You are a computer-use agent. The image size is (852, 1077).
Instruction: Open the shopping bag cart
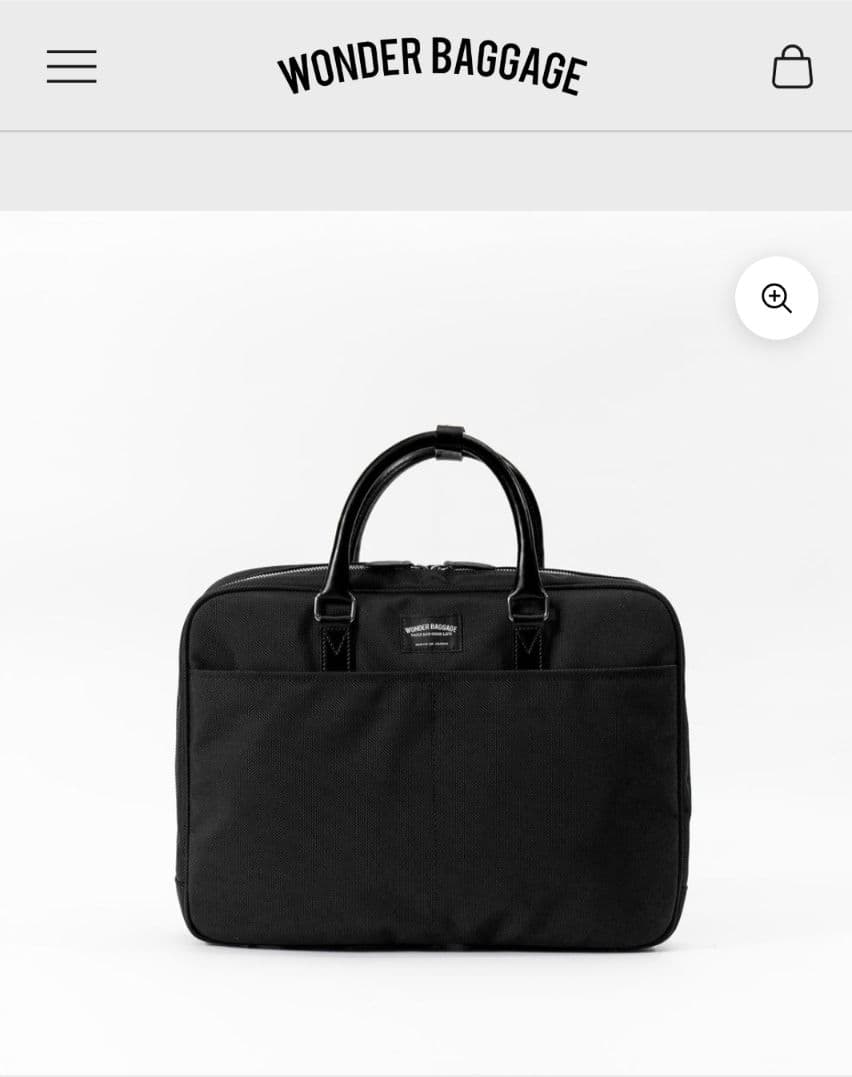[x=792, y=67]
